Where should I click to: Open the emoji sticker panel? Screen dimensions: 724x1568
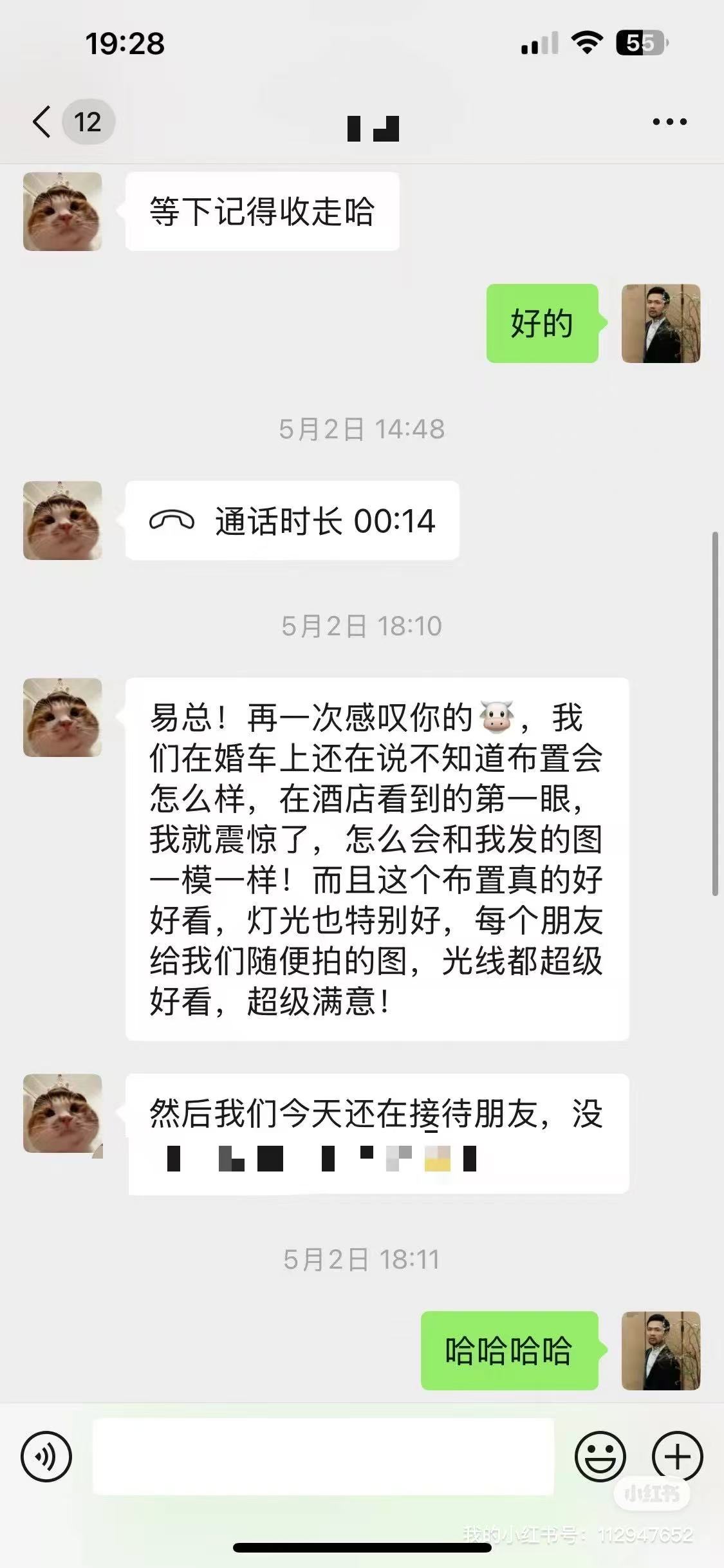point(600,1456)
